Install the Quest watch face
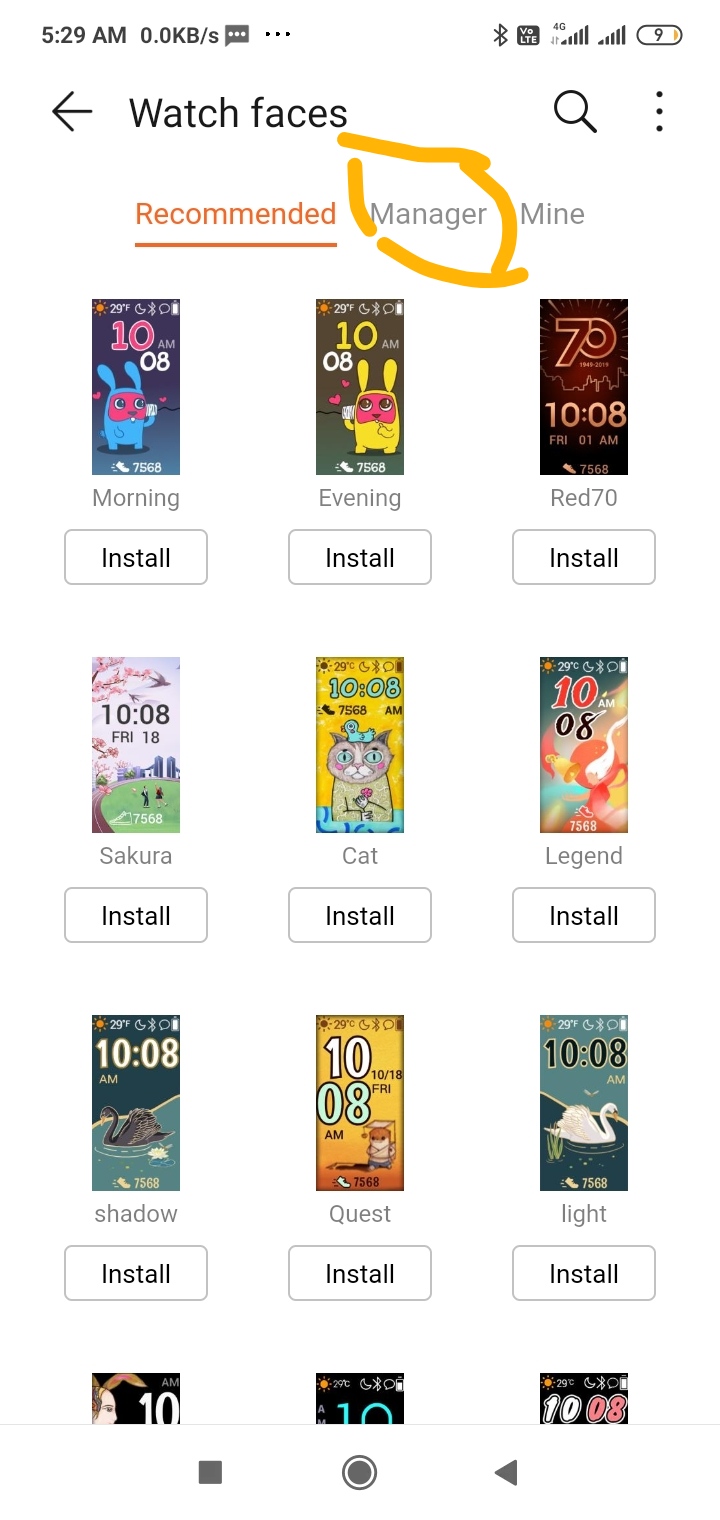Viewport: 720px width, 1520px height. [x=360, y=1273]
